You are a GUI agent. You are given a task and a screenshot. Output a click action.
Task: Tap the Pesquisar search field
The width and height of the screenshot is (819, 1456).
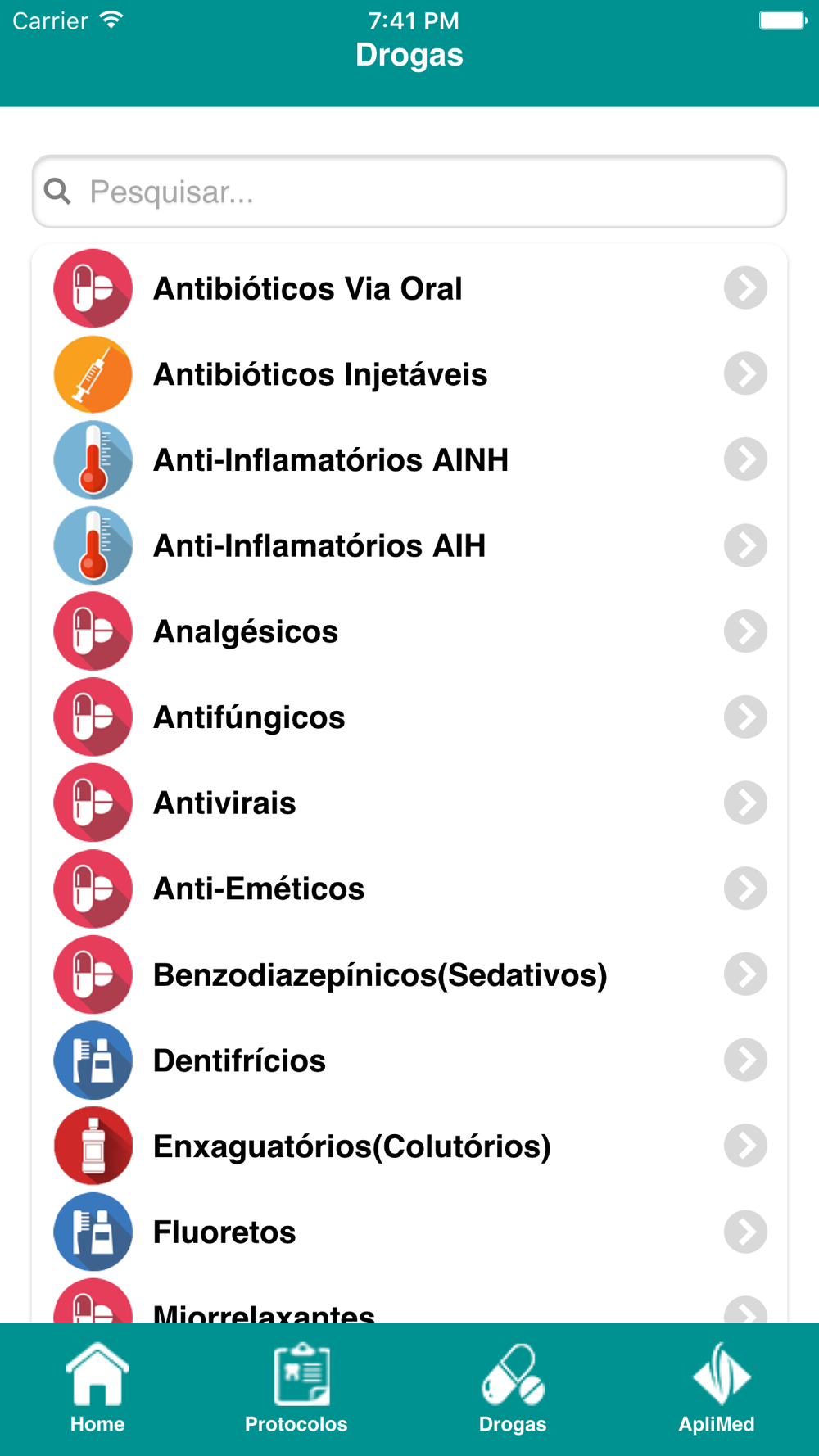[x=409, y=192]
